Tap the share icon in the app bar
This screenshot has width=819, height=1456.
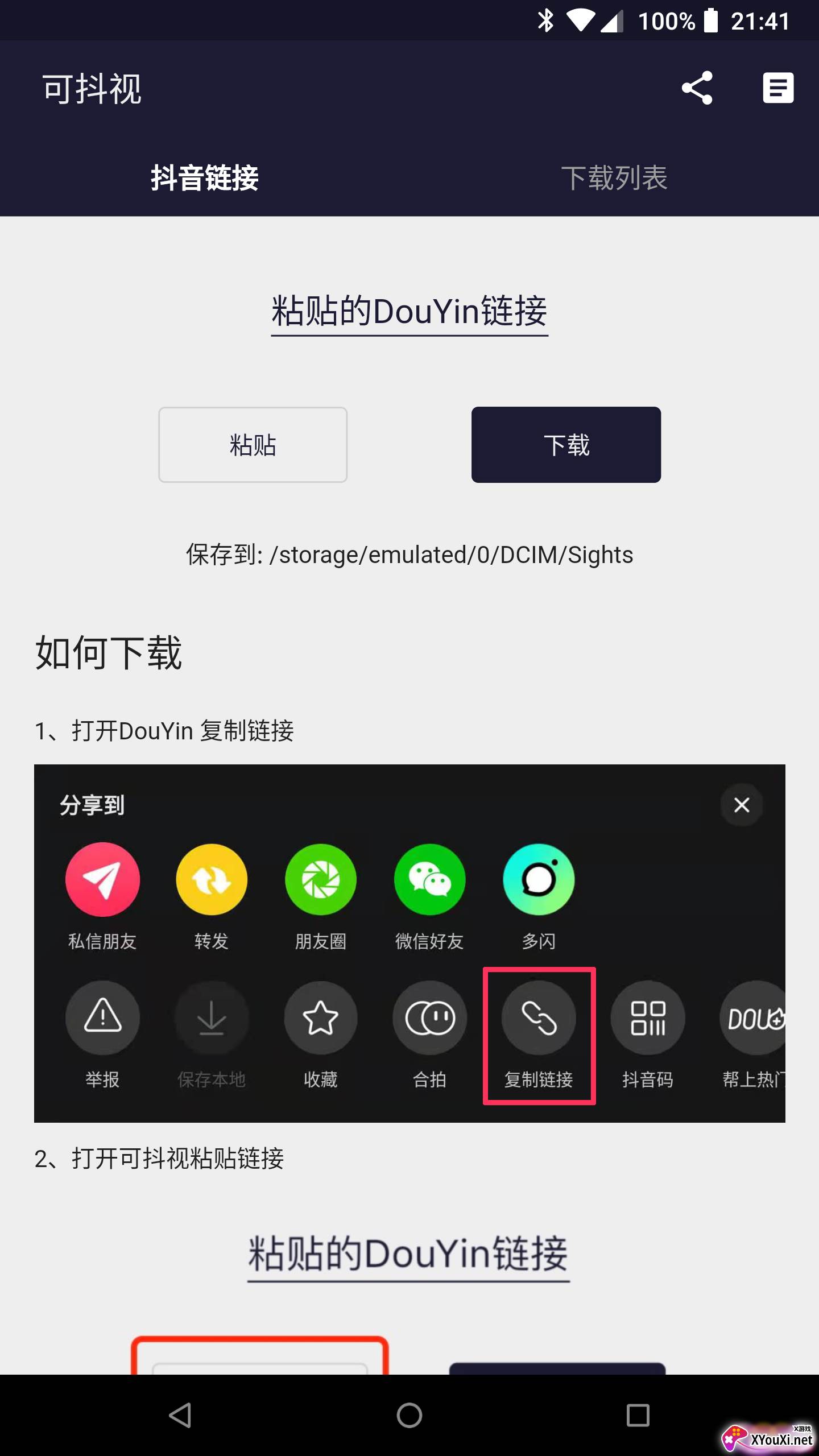pos(697,88)
